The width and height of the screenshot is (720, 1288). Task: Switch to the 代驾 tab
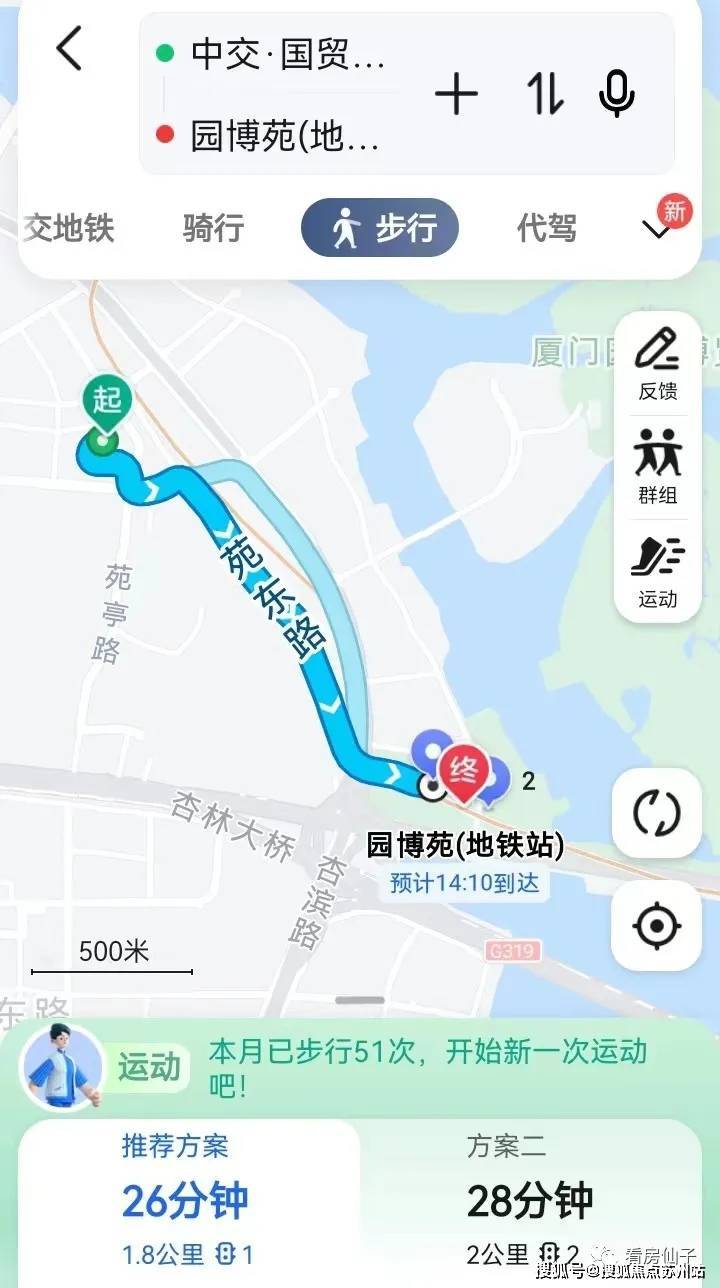546,228
